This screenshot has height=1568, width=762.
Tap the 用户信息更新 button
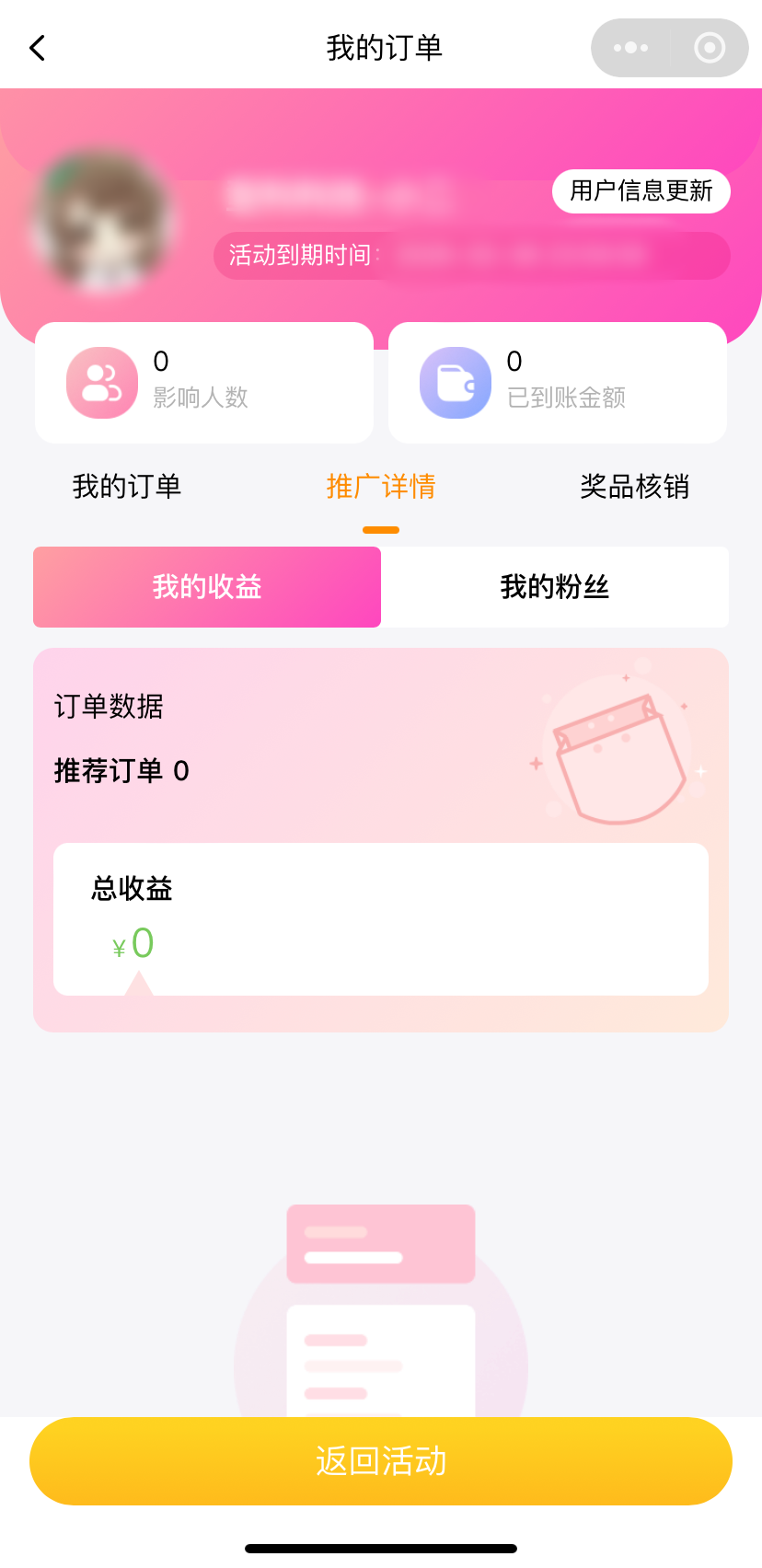point(641,191)
